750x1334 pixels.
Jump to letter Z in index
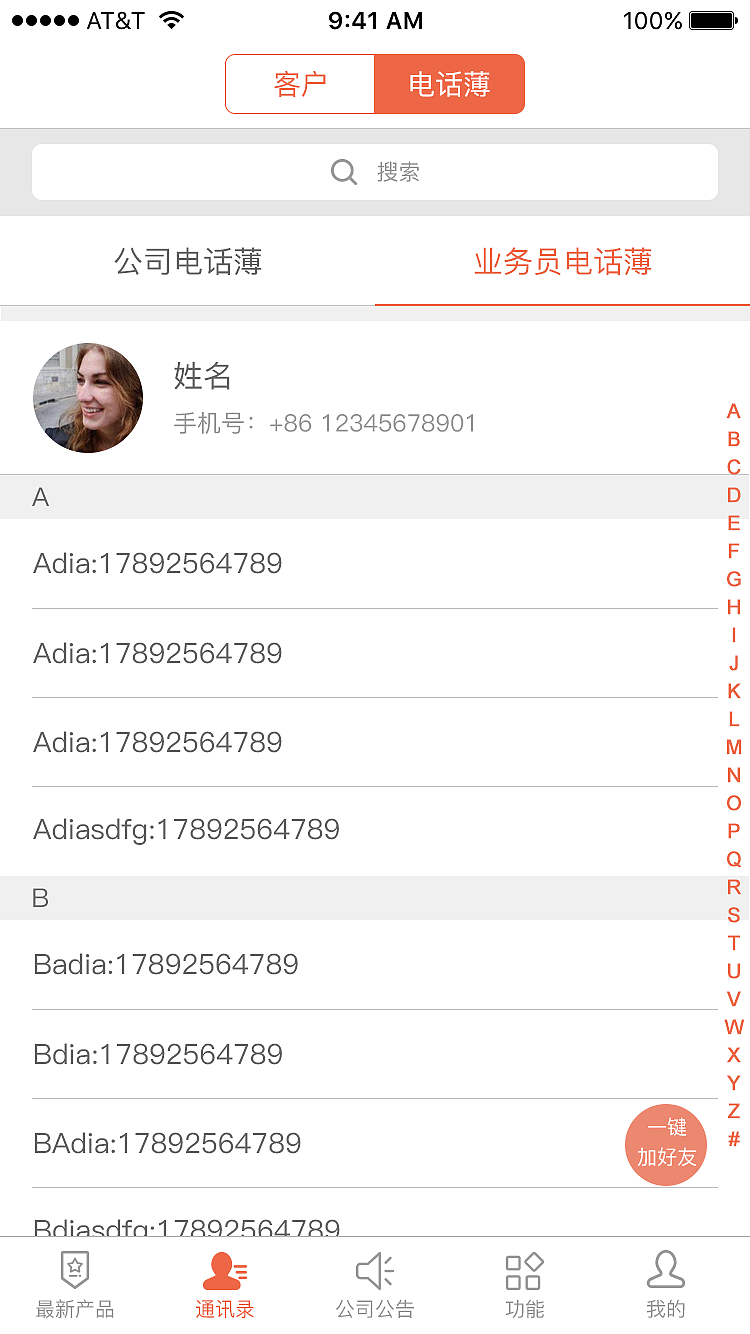734,1111
